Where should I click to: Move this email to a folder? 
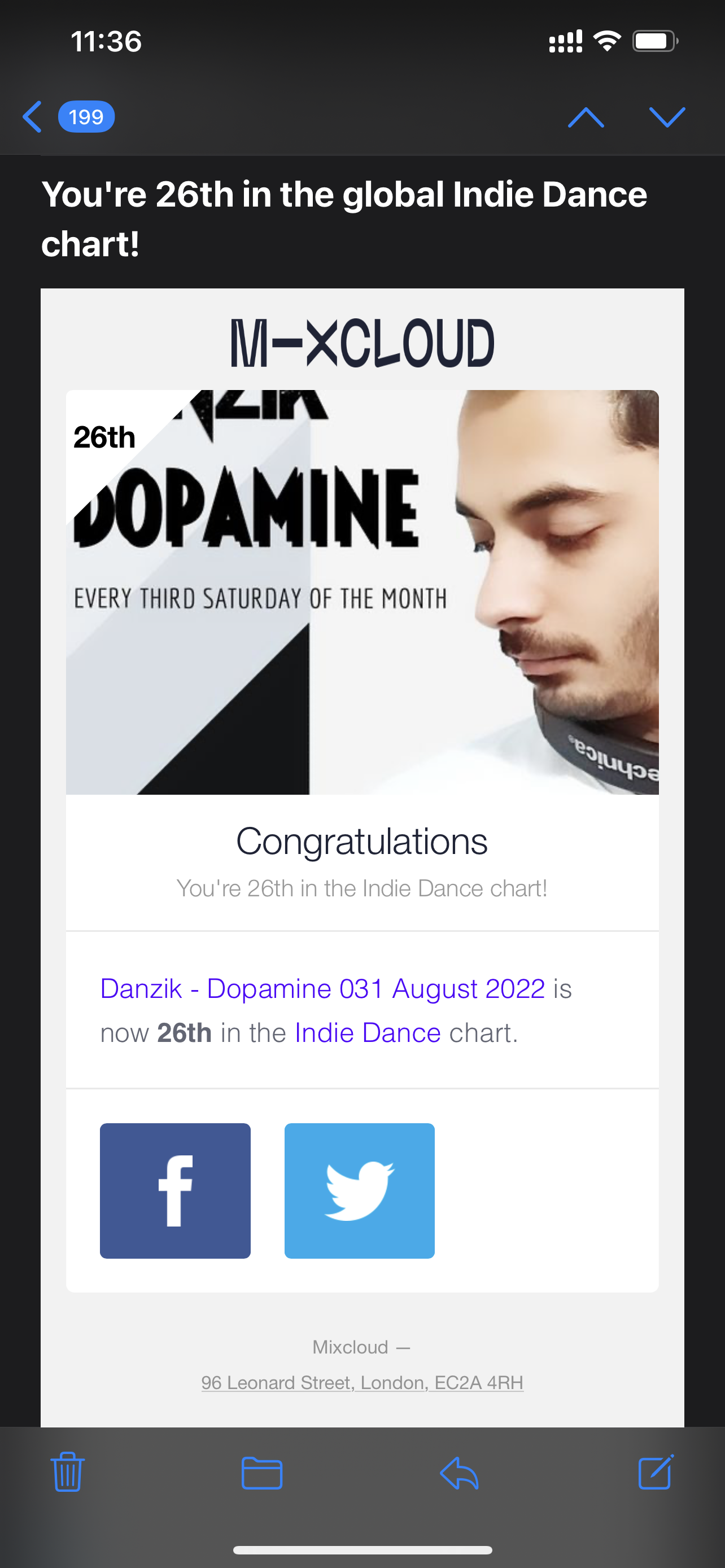click(x=262, y=1473)
